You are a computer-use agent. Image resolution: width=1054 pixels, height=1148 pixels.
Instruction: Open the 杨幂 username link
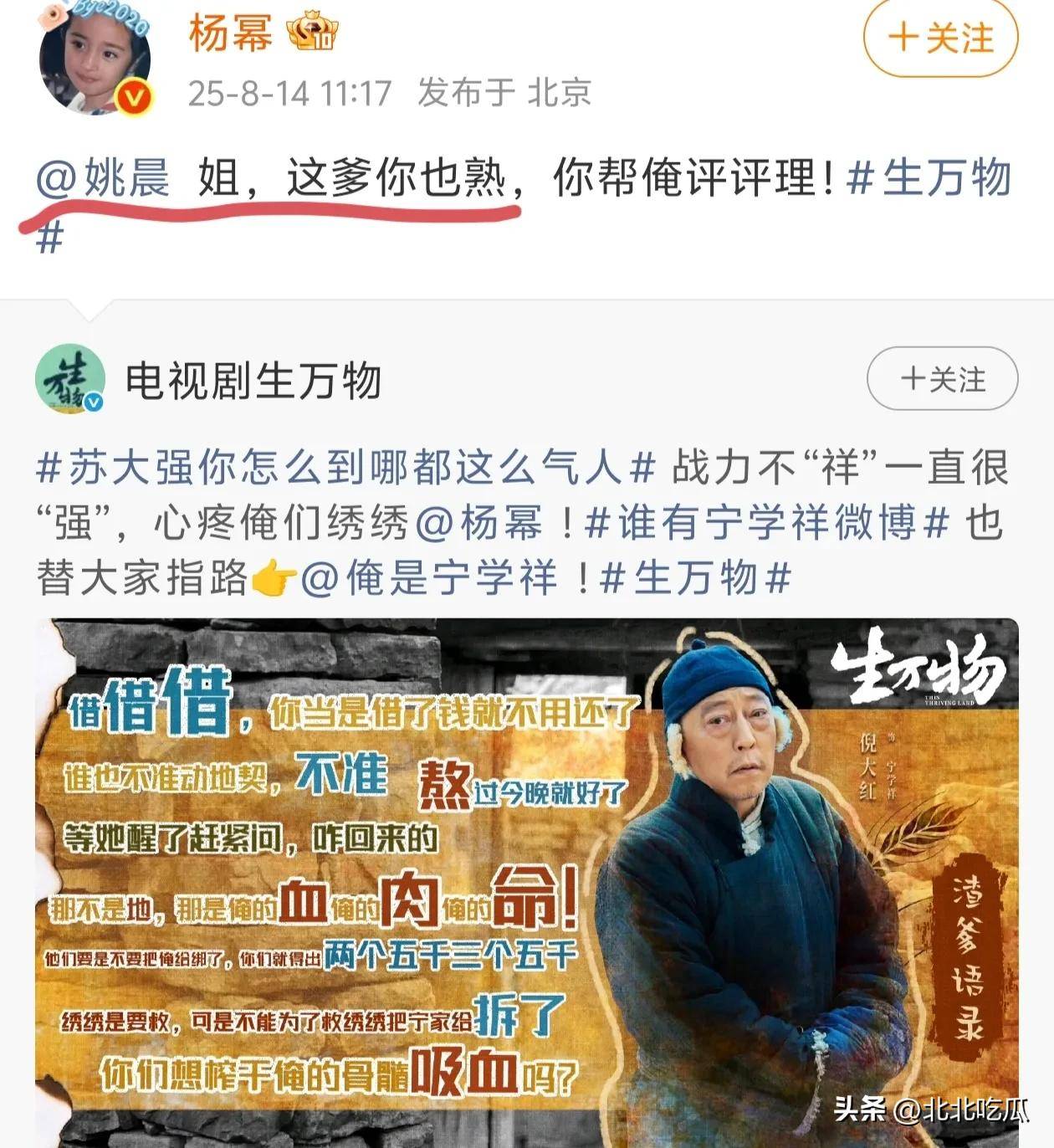pyautogui.click(x=231, y=34)
